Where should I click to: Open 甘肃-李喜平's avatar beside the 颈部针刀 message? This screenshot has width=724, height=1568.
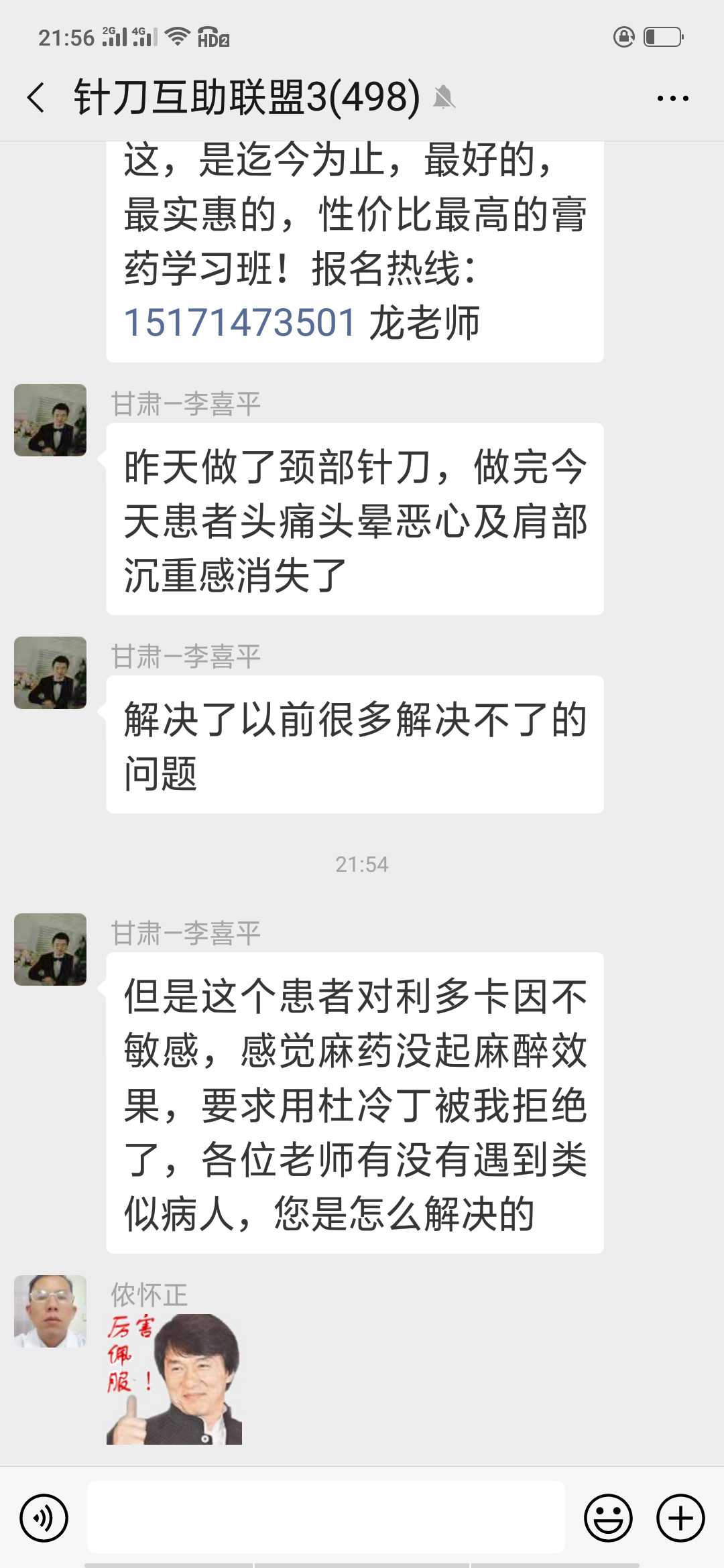tap(50, 420)
